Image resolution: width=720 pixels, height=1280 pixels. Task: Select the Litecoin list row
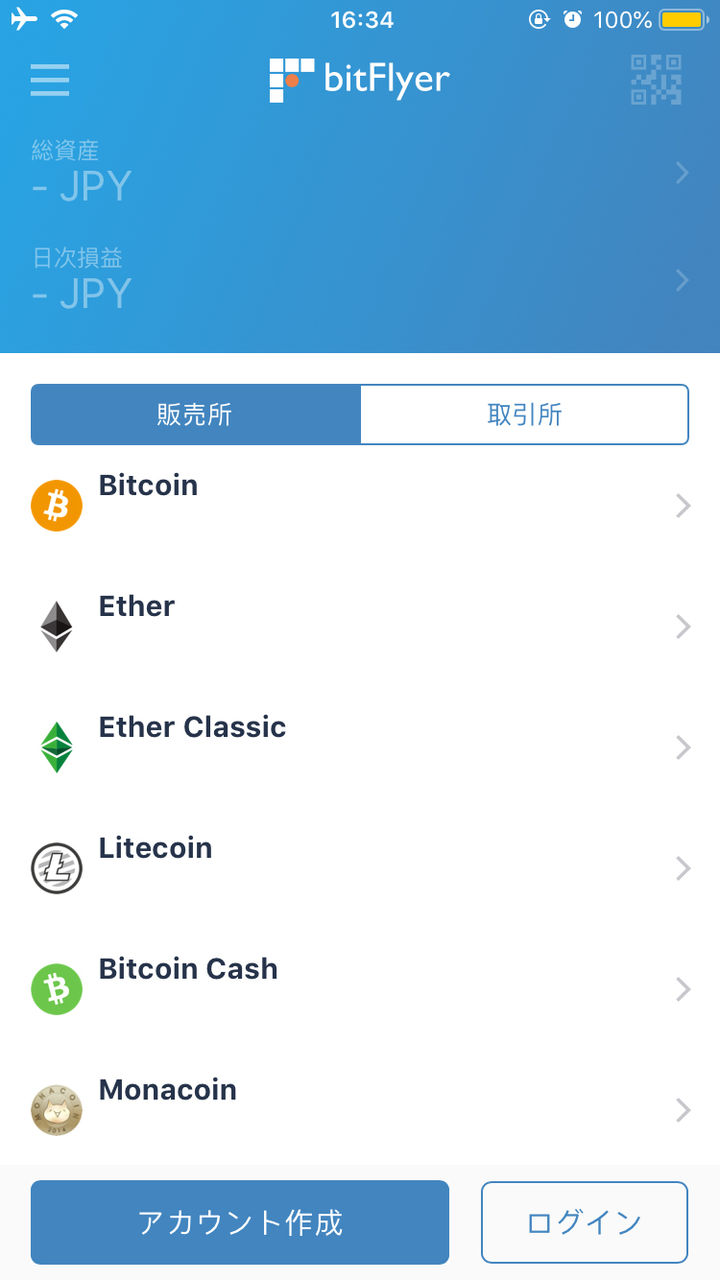(x=360, y=868)
